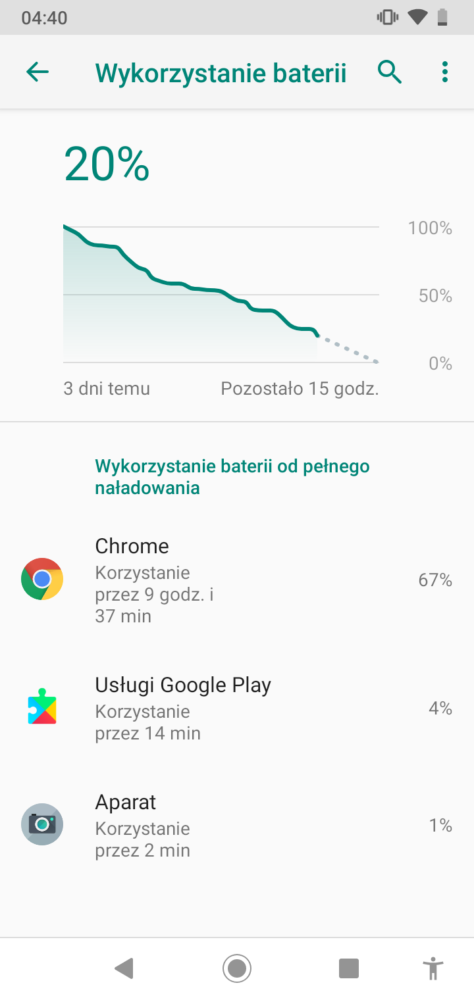474x1000 pixels.
Task: Open Aparat battery usage details
Action: pos(237,825)
